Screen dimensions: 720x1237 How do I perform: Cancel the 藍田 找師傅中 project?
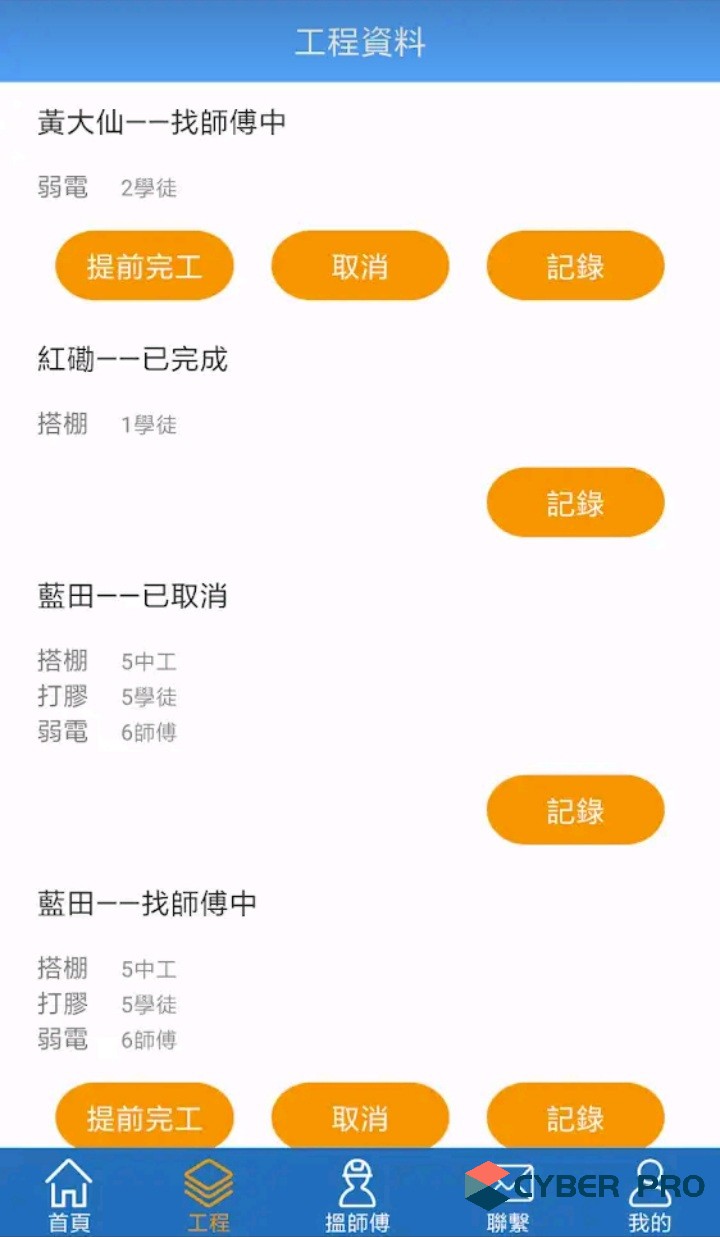coord(360,1117)
